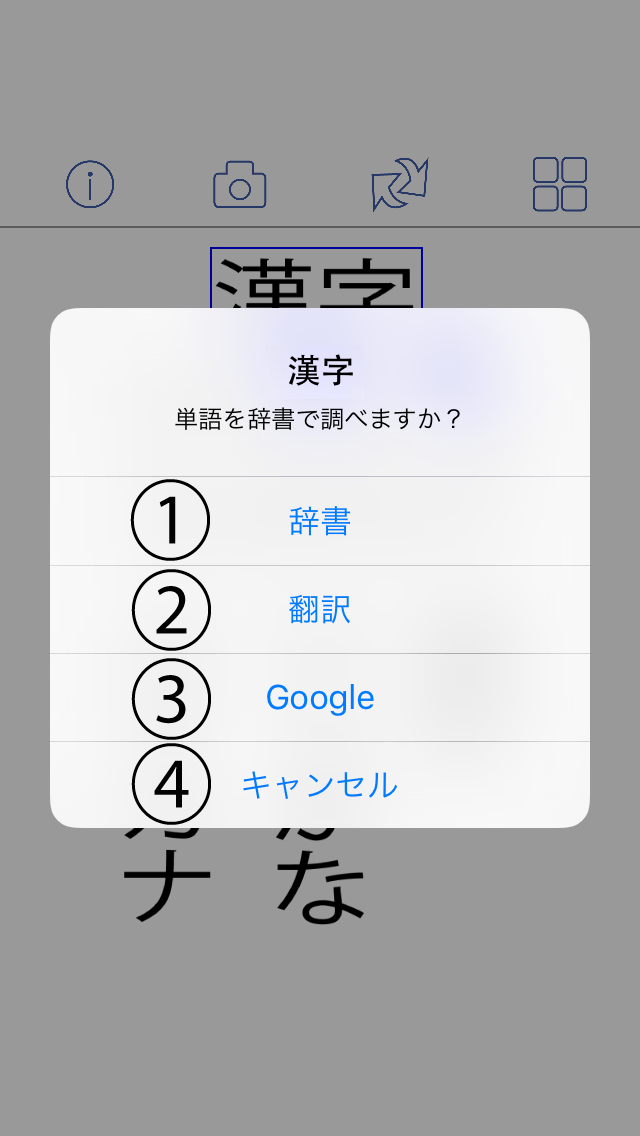Select 翻訳 to translate the word

(320, 610)
